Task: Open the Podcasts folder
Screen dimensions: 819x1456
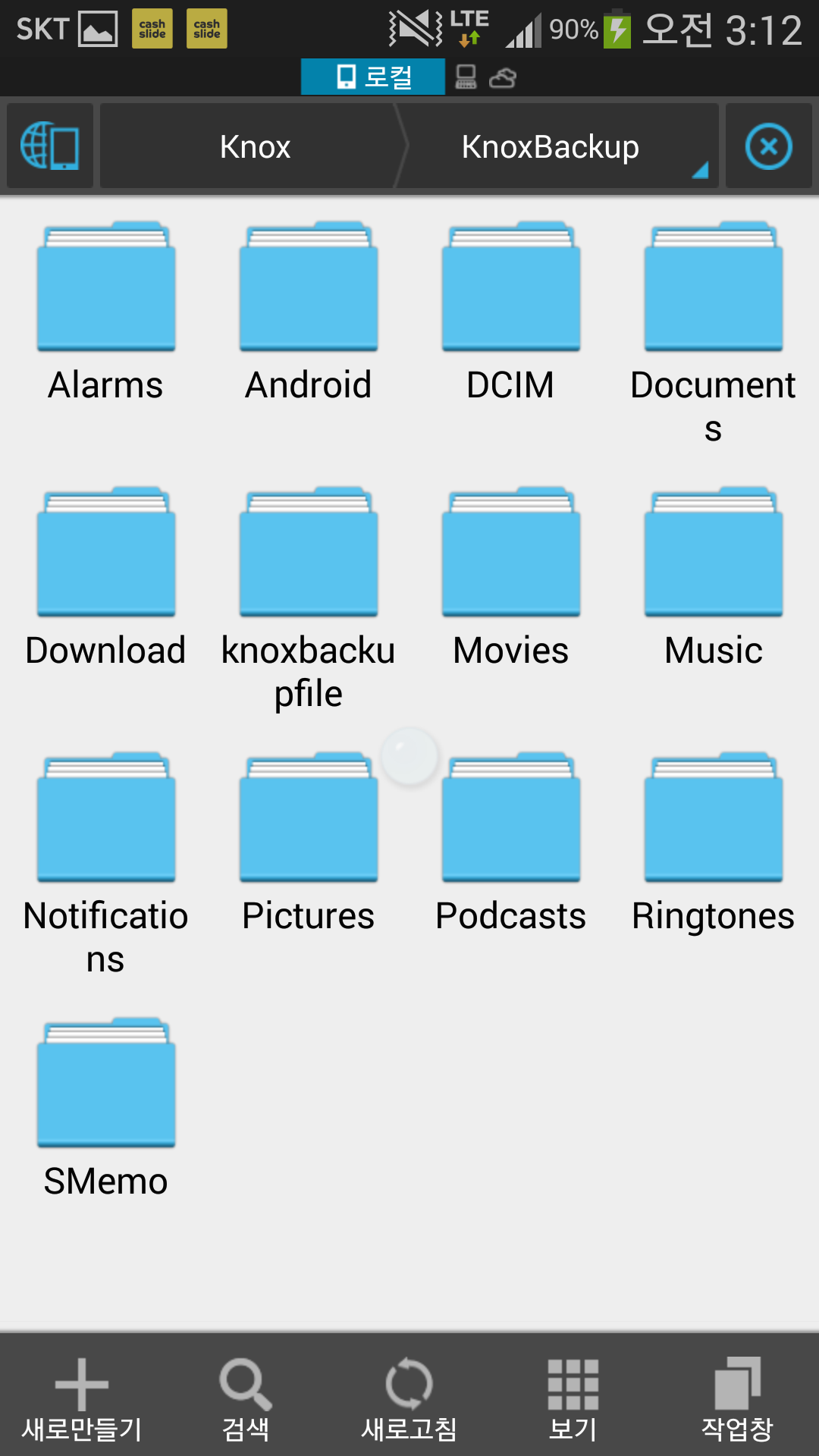Action: coord(511,819)
